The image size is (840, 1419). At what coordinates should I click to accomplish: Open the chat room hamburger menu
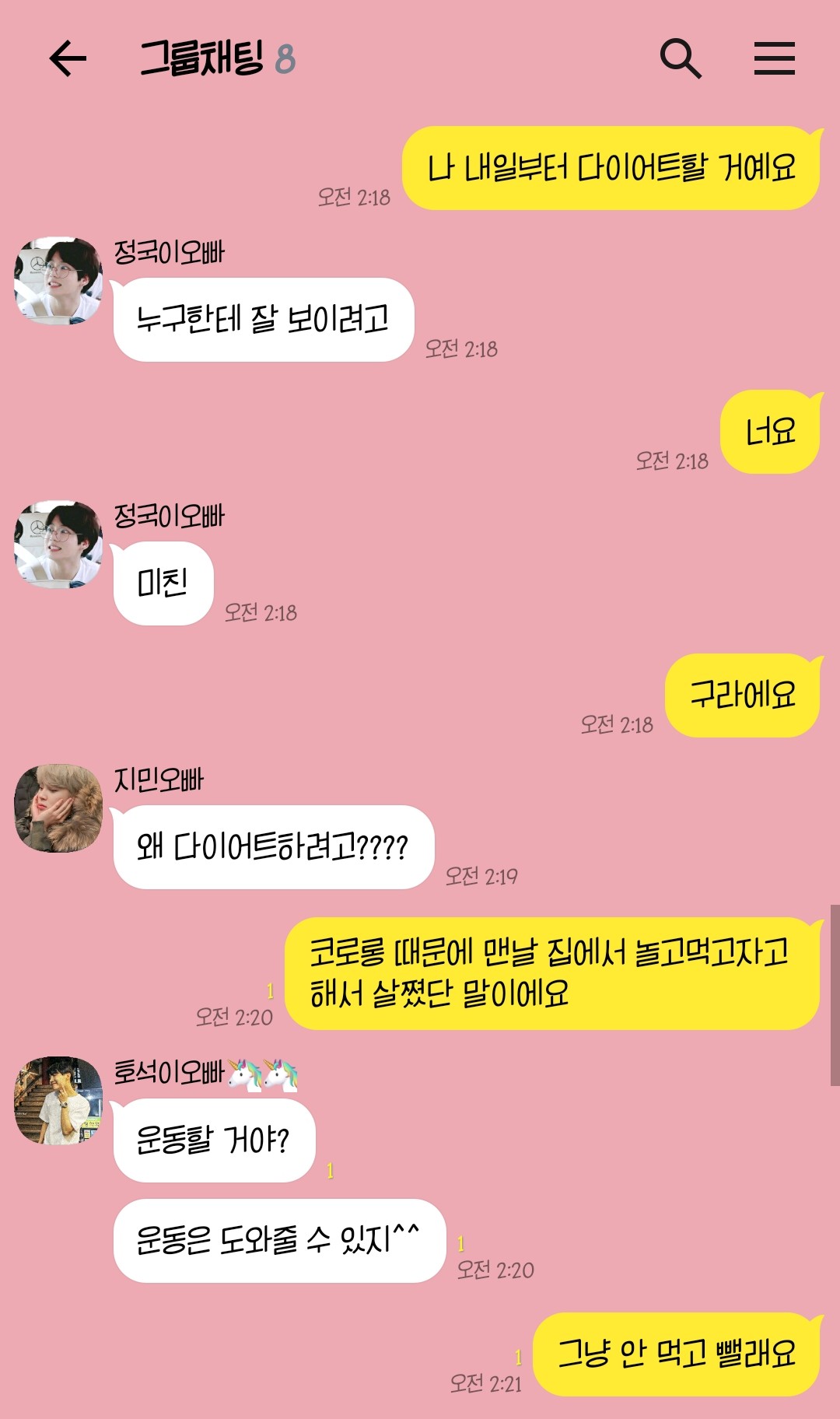pos(774,58)
